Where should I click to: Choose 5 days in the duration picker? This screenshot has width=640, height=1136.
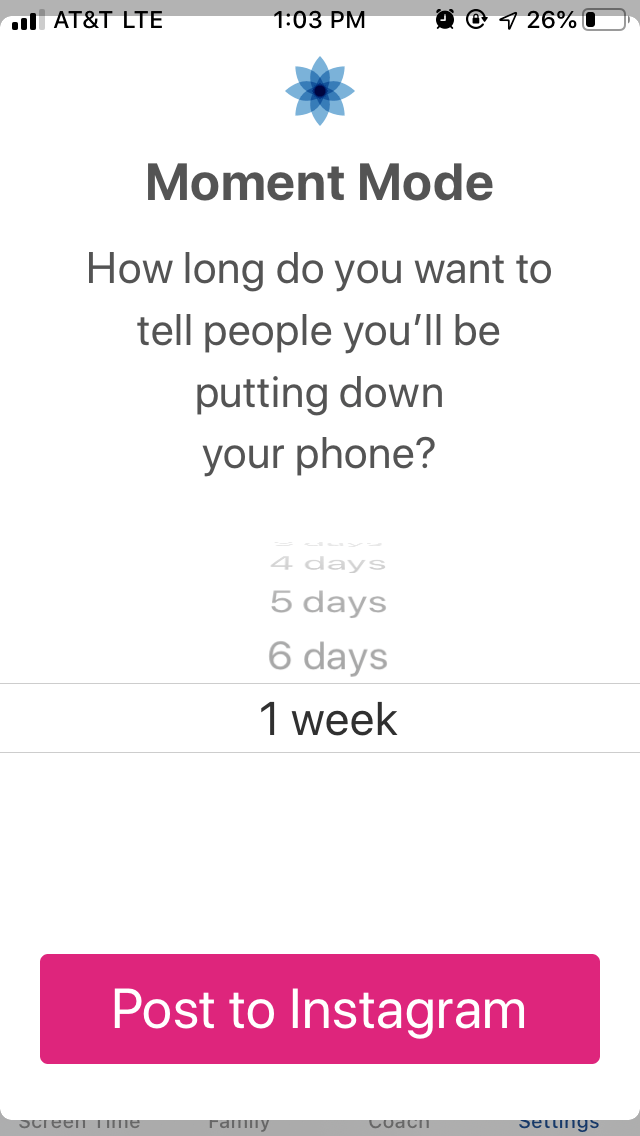pos(328,602)
